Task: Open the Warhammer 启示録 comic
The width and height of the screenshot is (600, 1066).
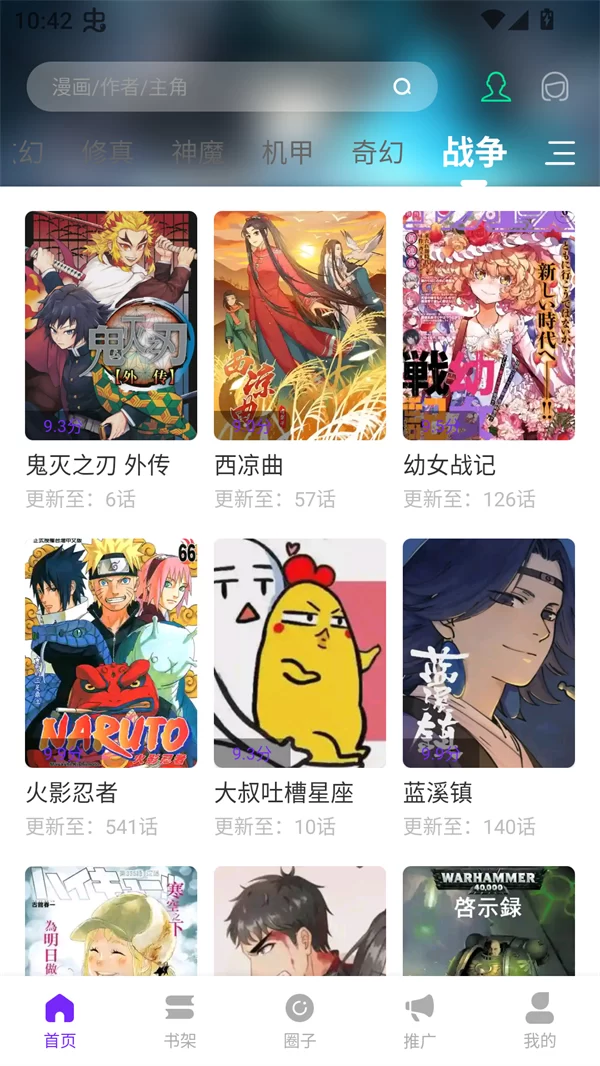Action: click(x=489, y=920)
